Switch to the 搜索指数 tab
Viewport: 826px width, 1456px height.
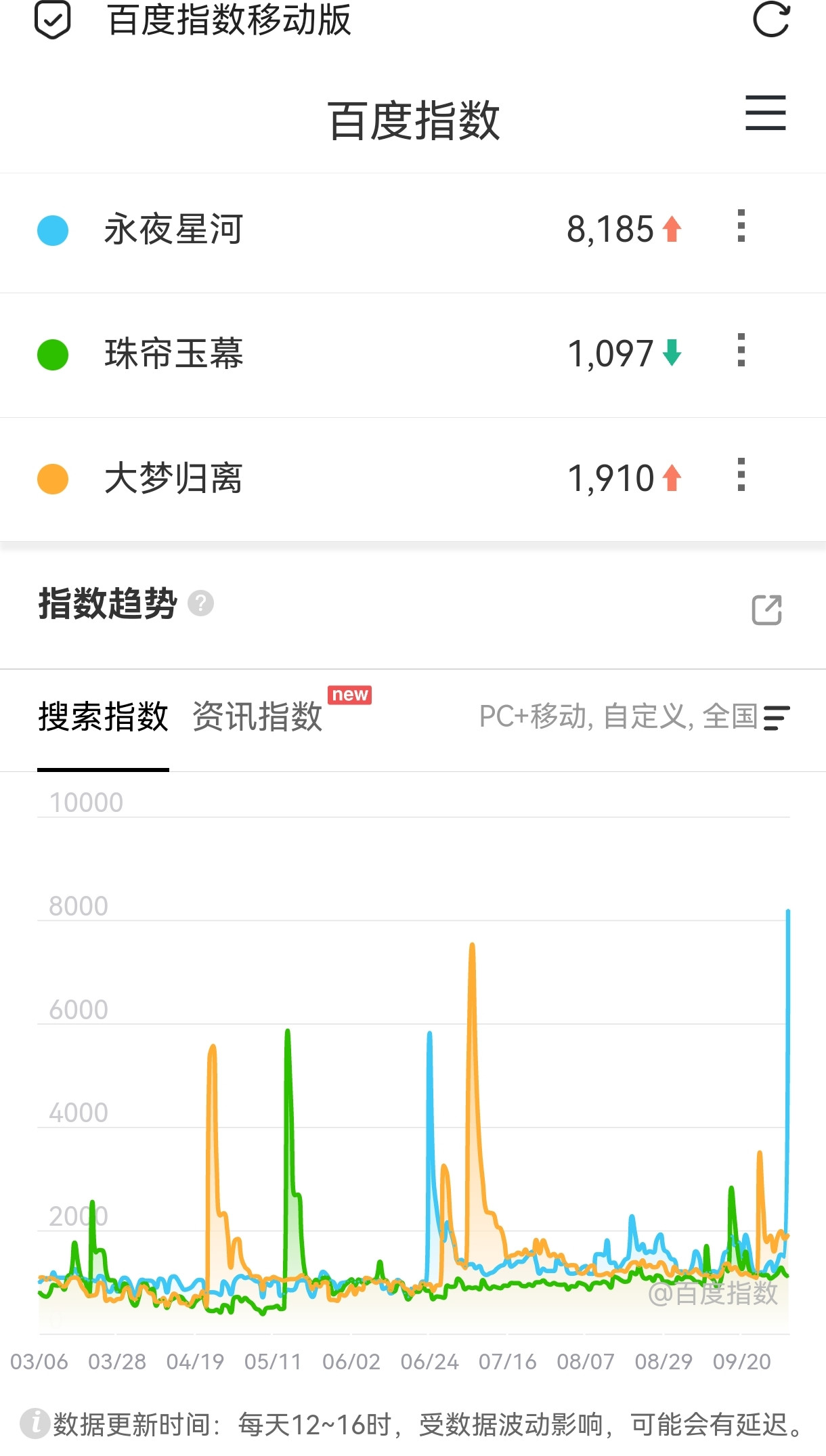(x=103, y=716)
